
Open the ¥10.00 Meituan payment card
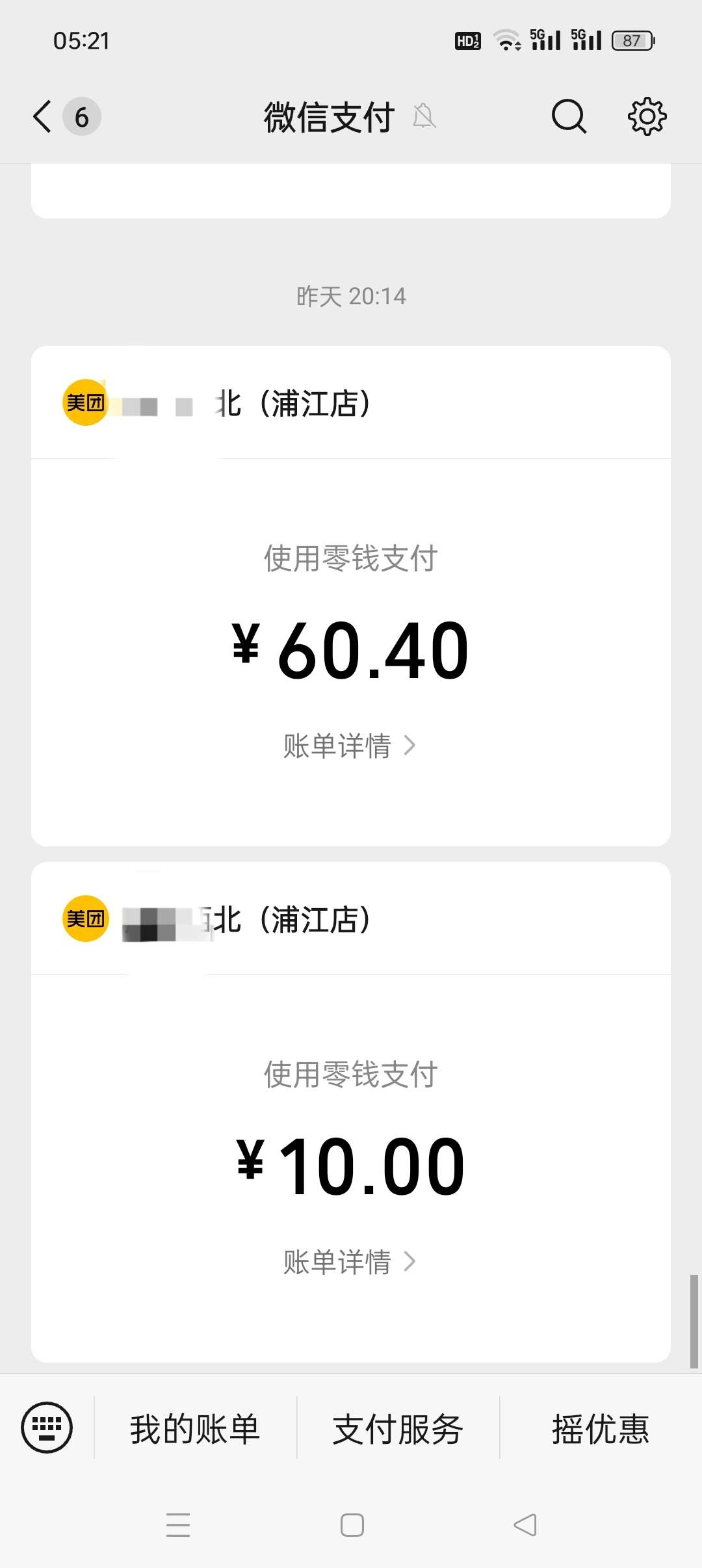pos(351,1112)
